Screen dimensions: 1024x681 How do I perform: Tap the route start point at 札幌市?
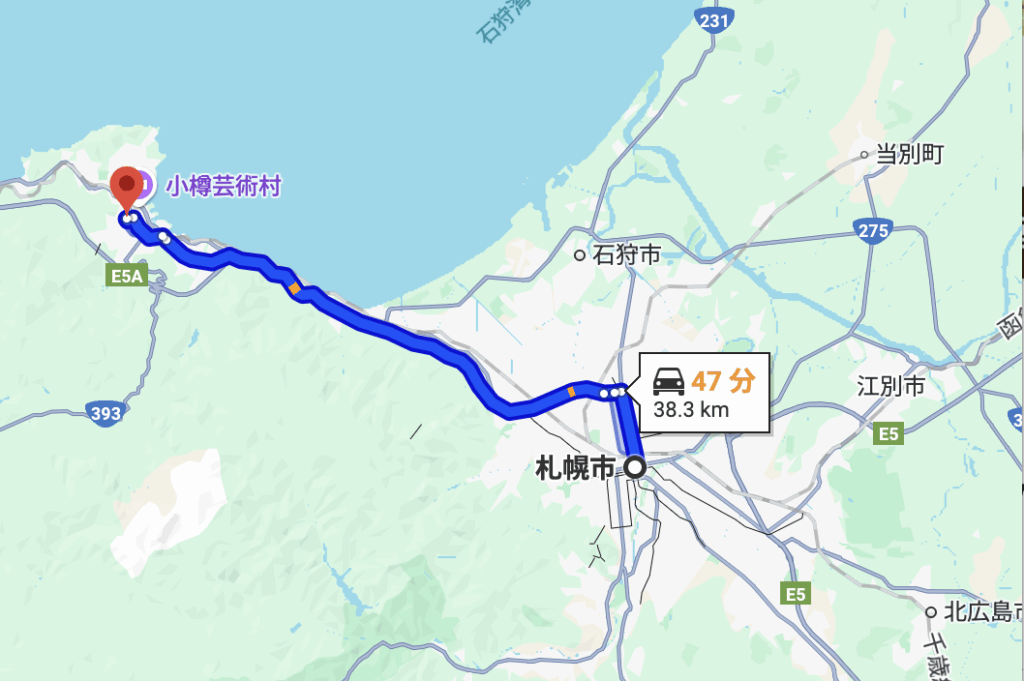[634, 465]
